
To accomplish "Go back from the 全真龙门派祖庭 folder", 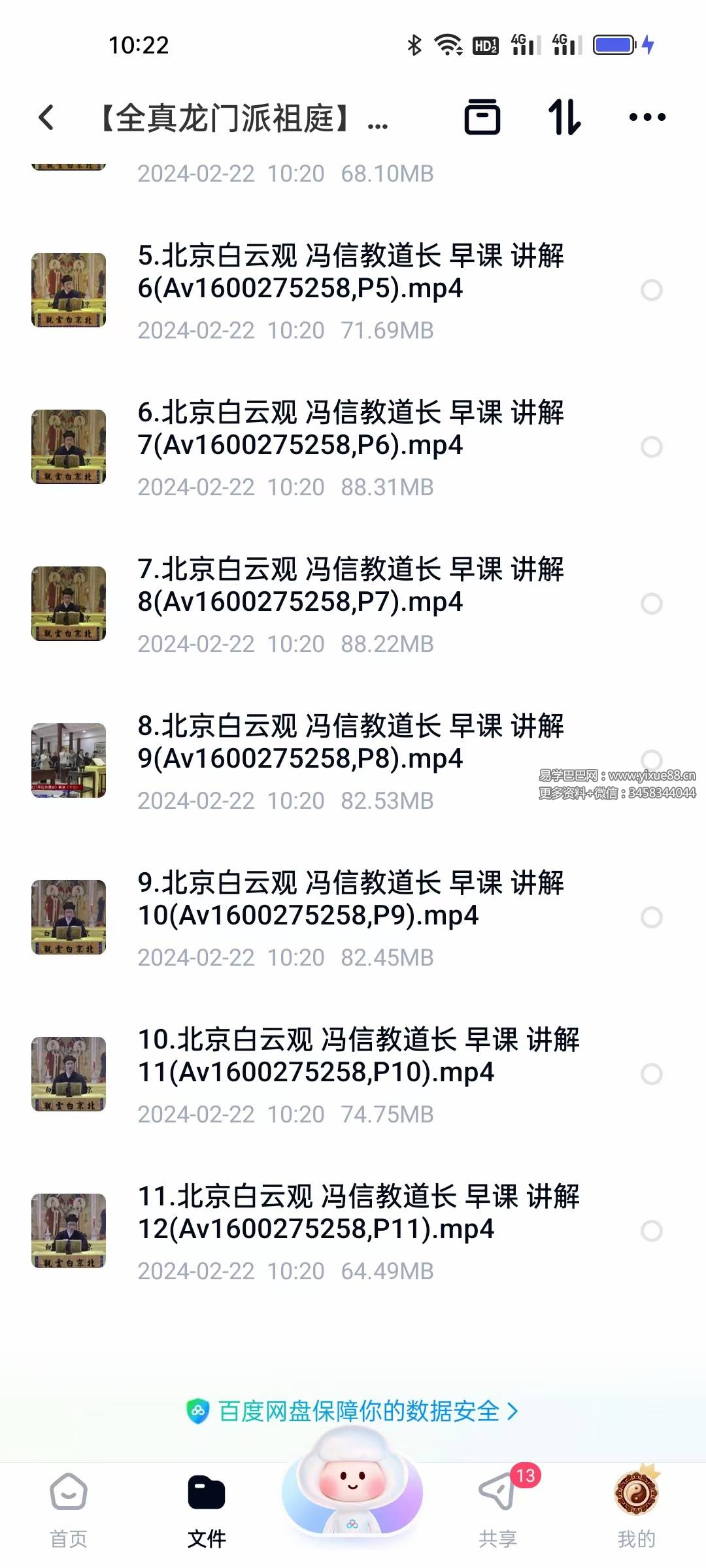I will pos(46,118).
